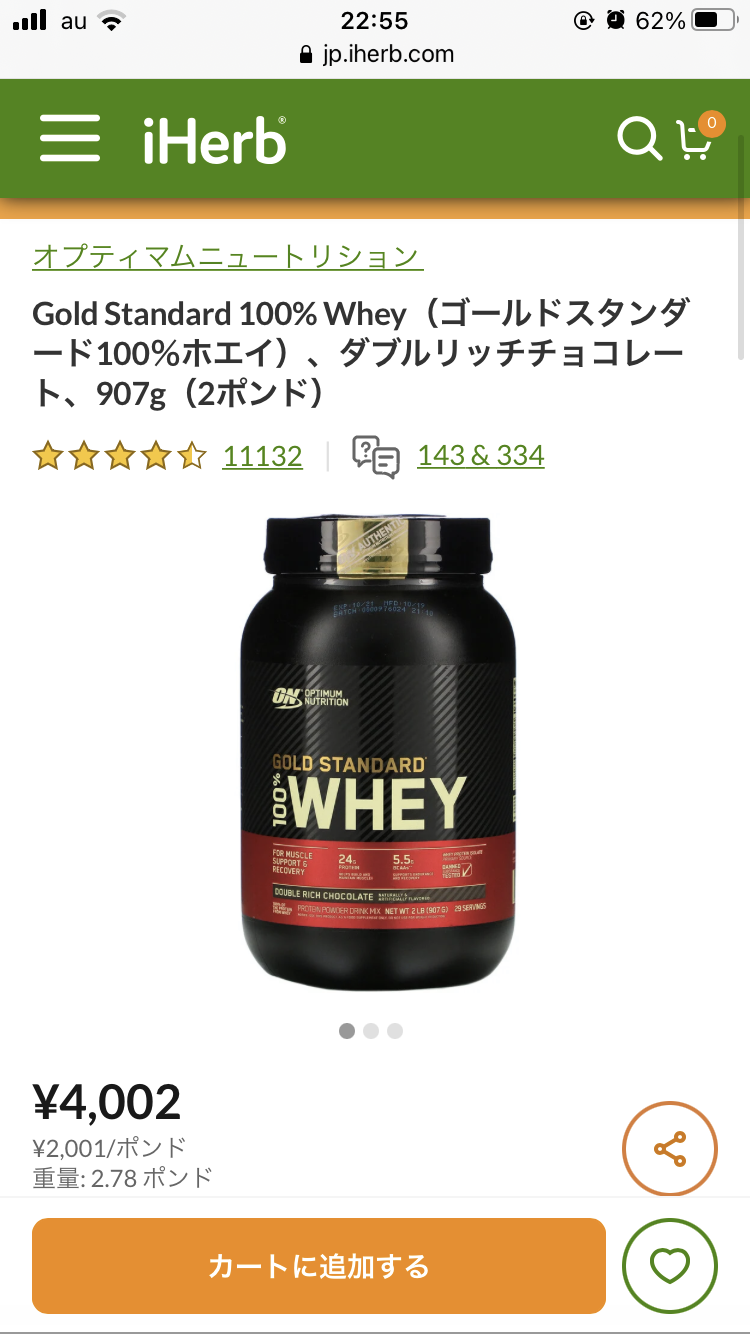Screen dimensions: 750x1334
Task: Share this product
Action: point(670,1149)
